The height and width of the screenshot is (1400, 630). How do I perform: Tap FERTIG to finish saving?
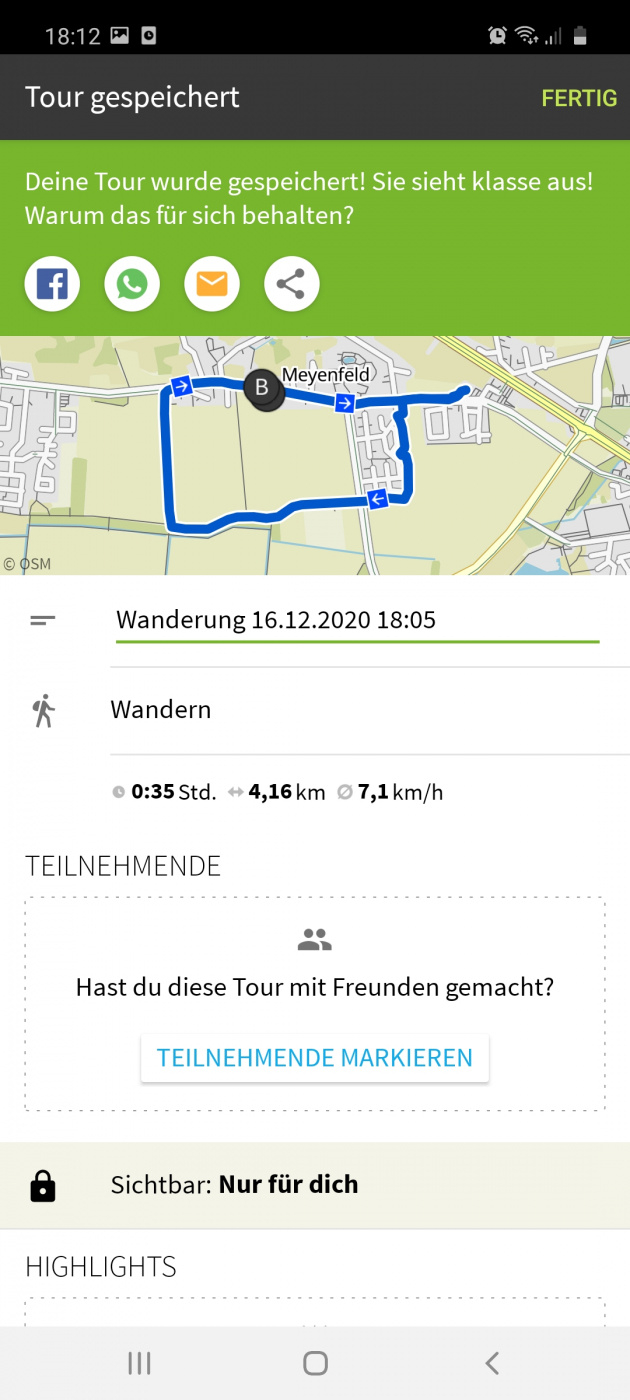pyautogui.click(x=579, y=98)
